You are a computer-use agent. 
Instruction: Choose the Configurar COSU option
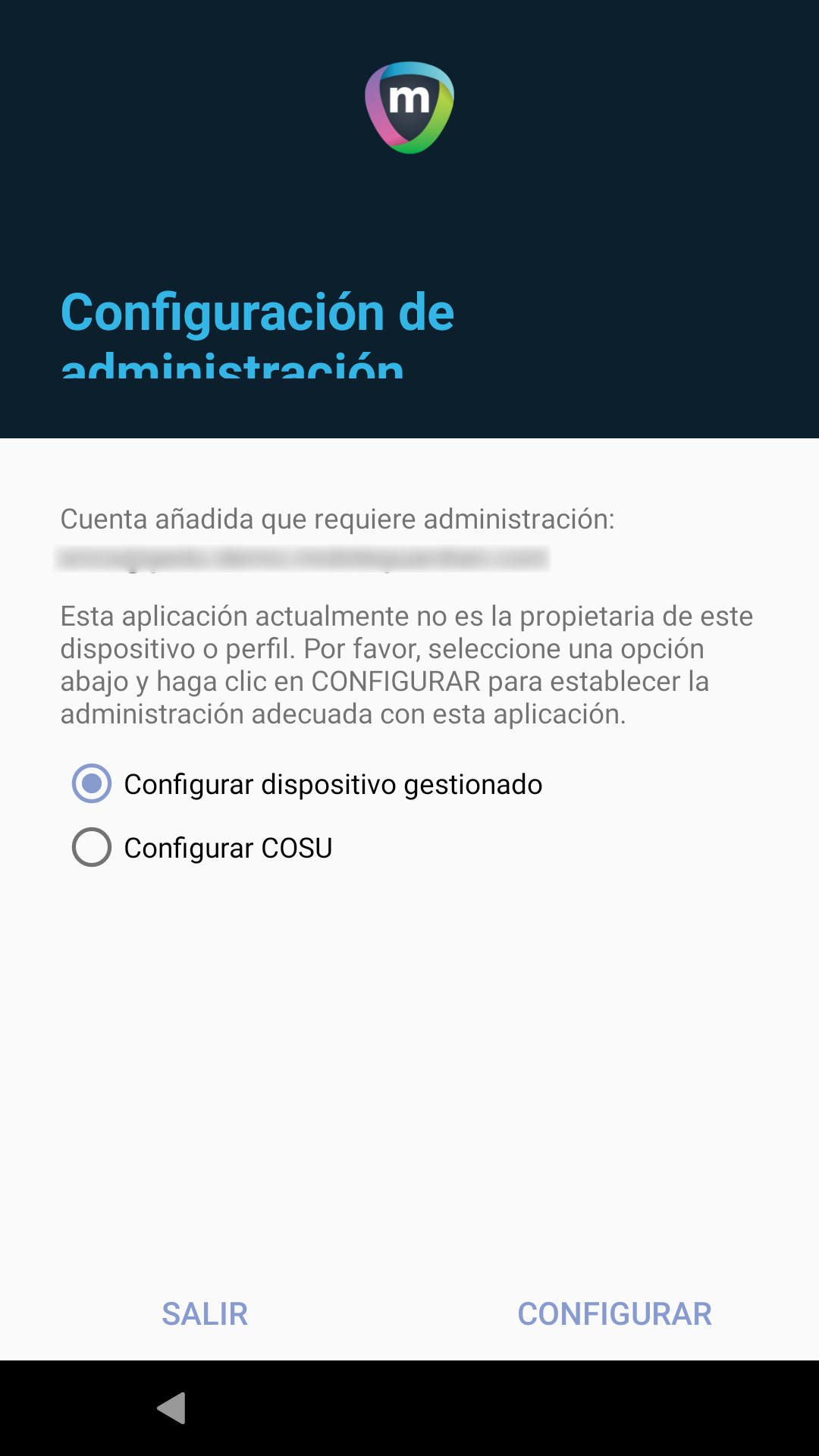92,847
